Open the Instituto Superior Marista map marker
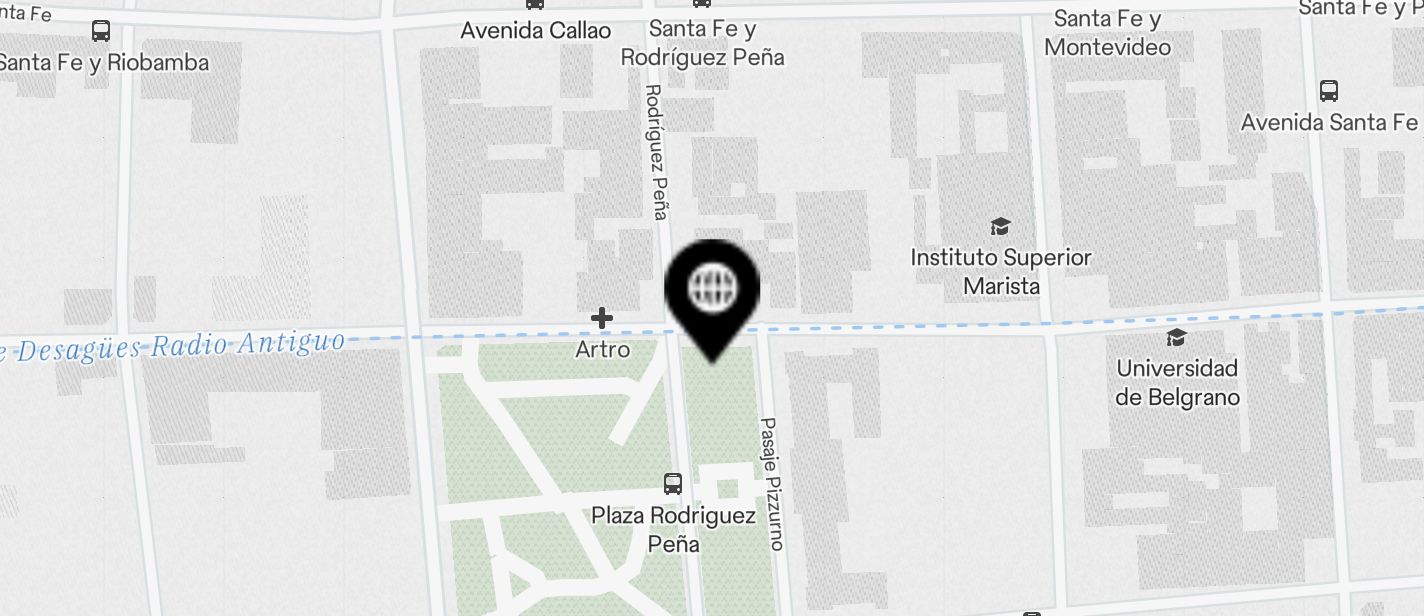 point(999,227)
